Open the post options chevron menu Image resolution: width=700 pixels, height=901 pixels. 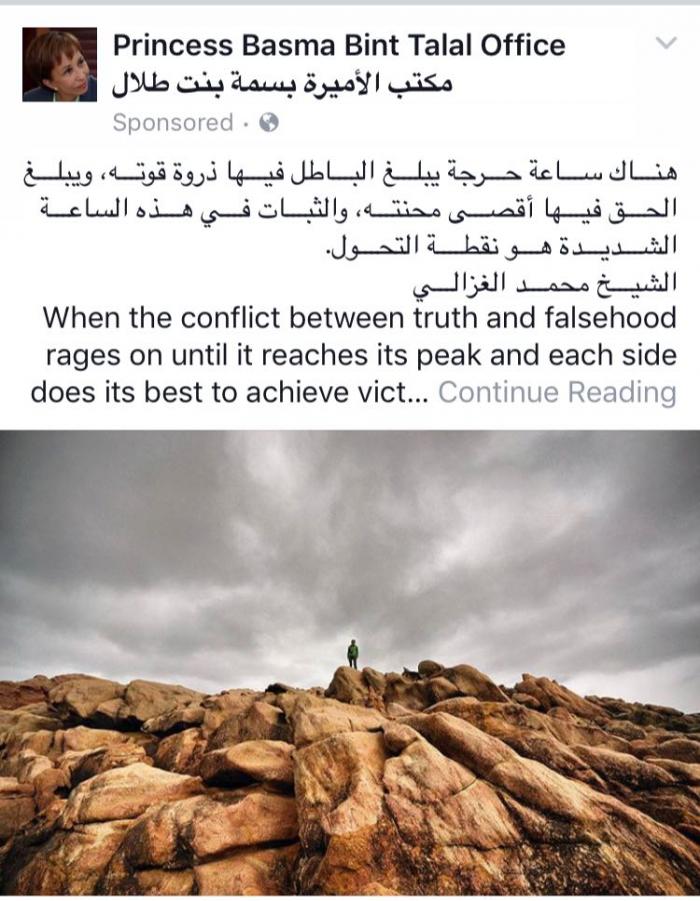coord(665,43)
